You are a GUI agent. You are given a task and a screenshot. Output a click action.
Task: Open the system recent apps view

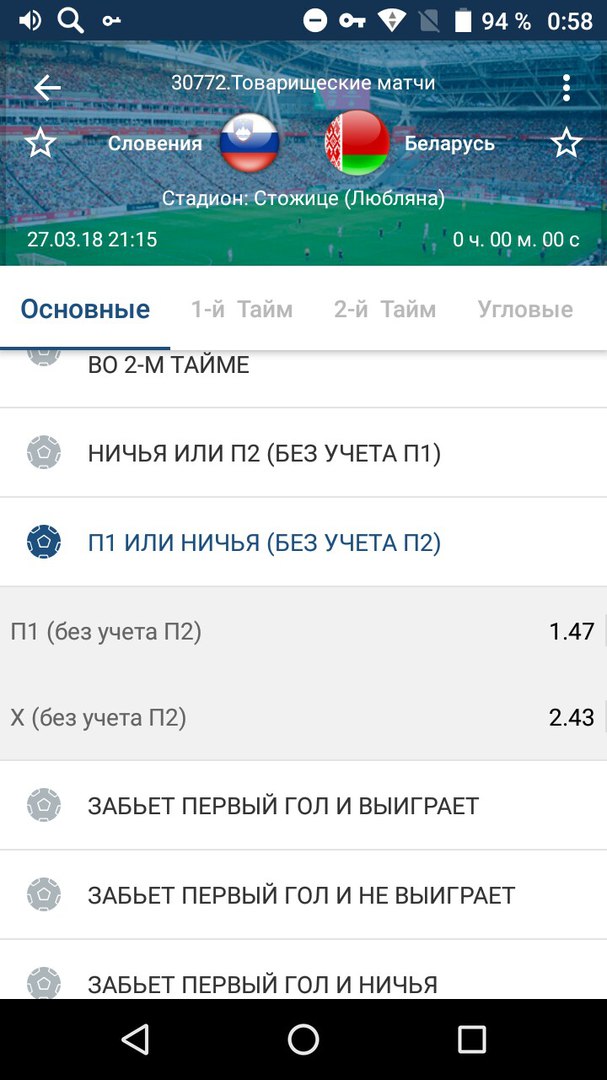pyautogui.click(x=471, y=1039)
